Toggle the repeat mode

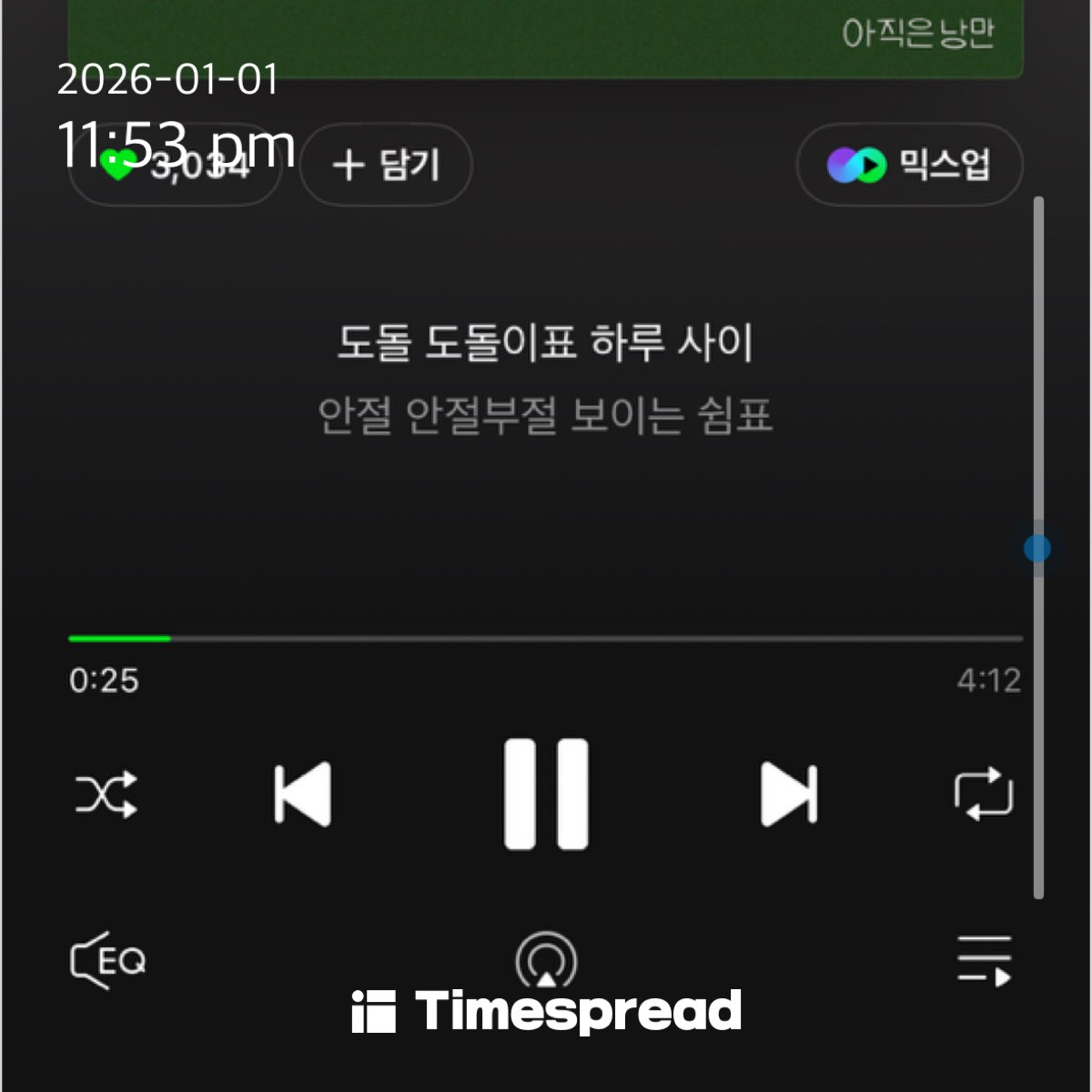[x=984, y=794]
